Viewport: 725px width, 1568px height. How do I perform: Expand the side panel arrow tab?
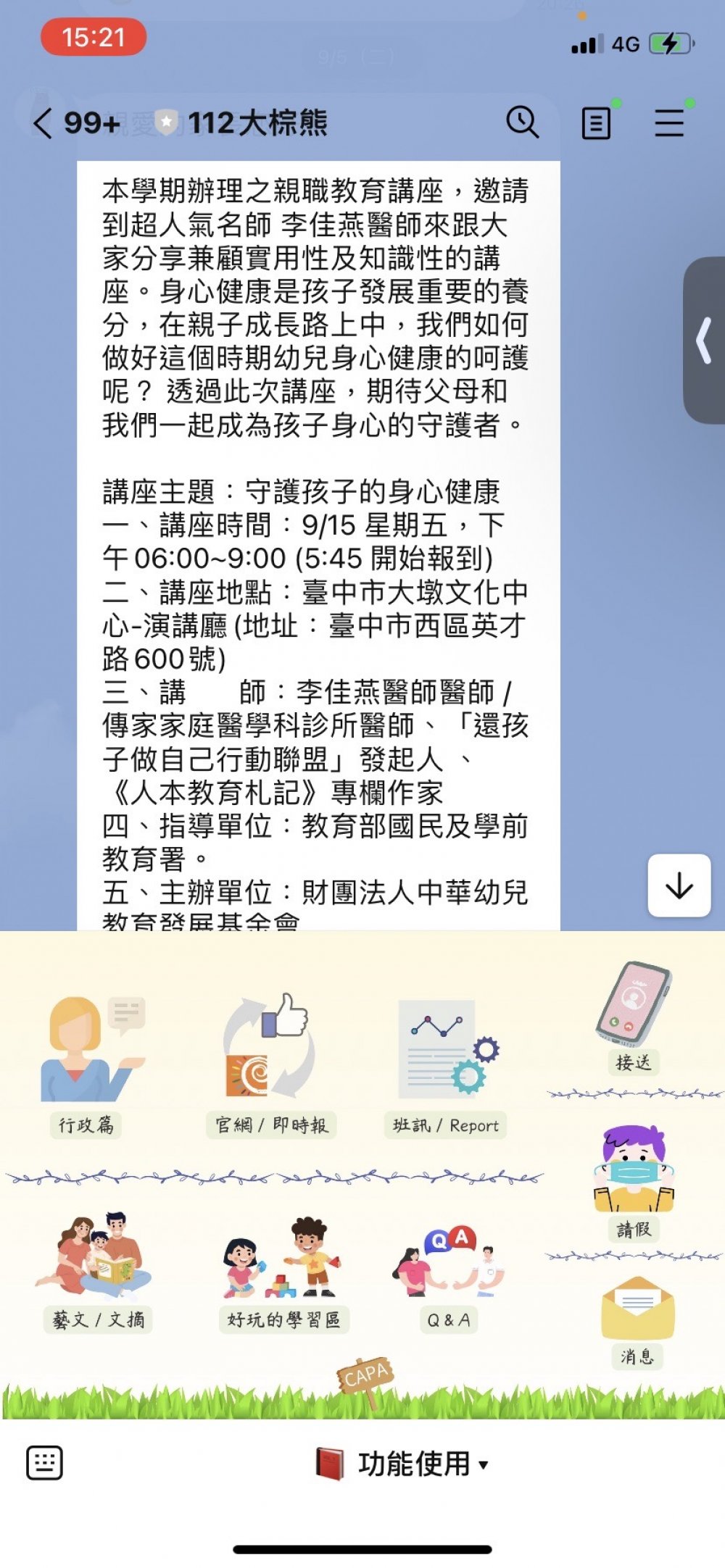[x=704, y=341]
